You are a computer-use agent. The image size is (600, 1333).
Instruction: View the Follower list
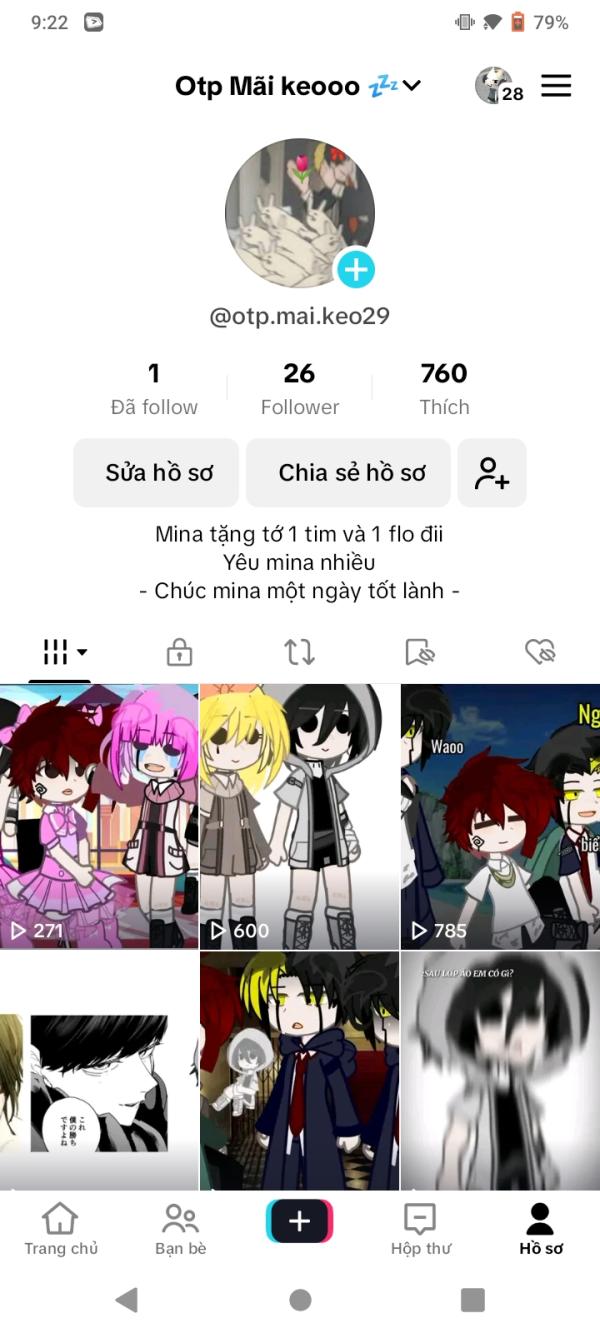click(299, 389)
